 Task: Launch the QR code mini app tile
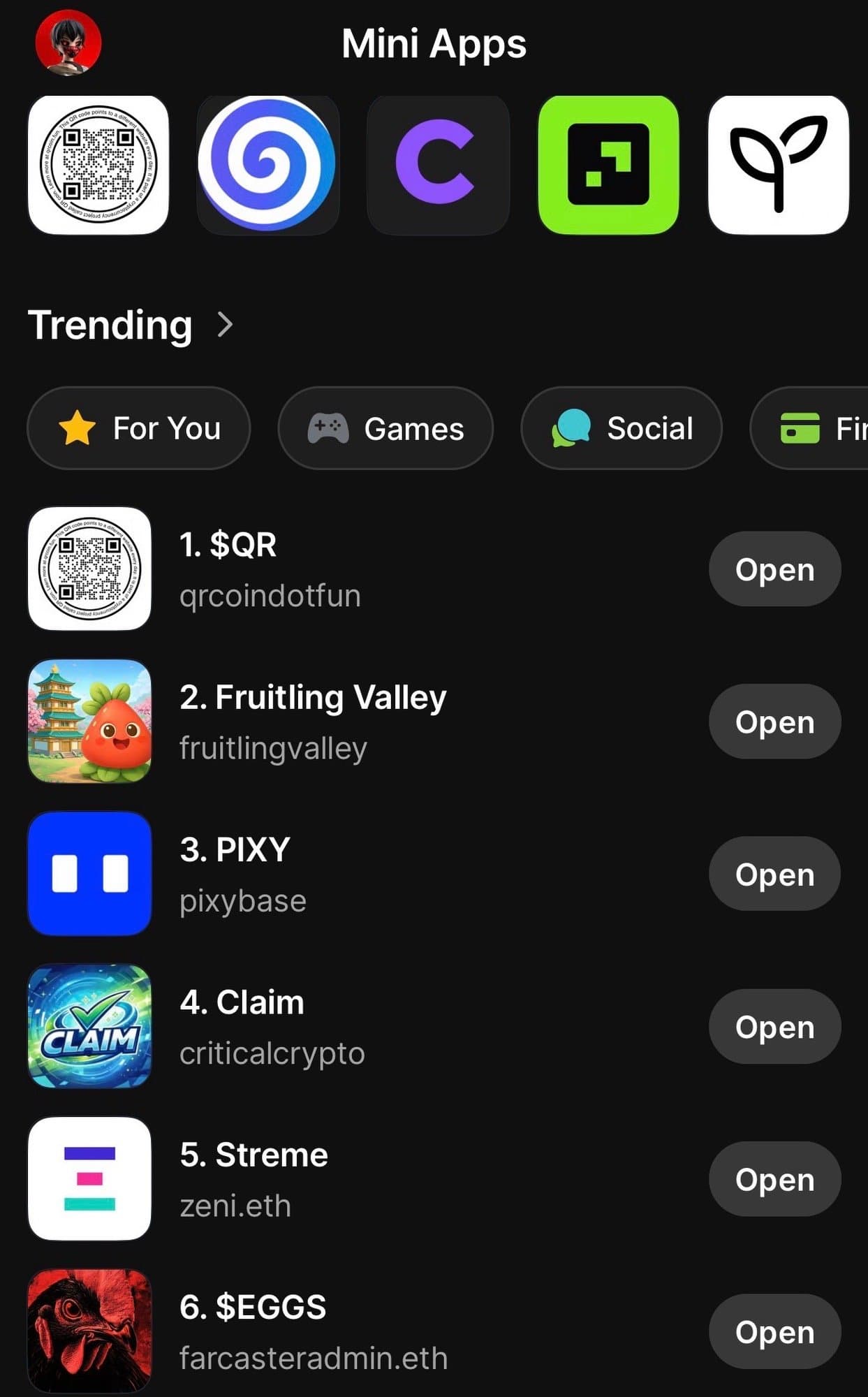98,166
